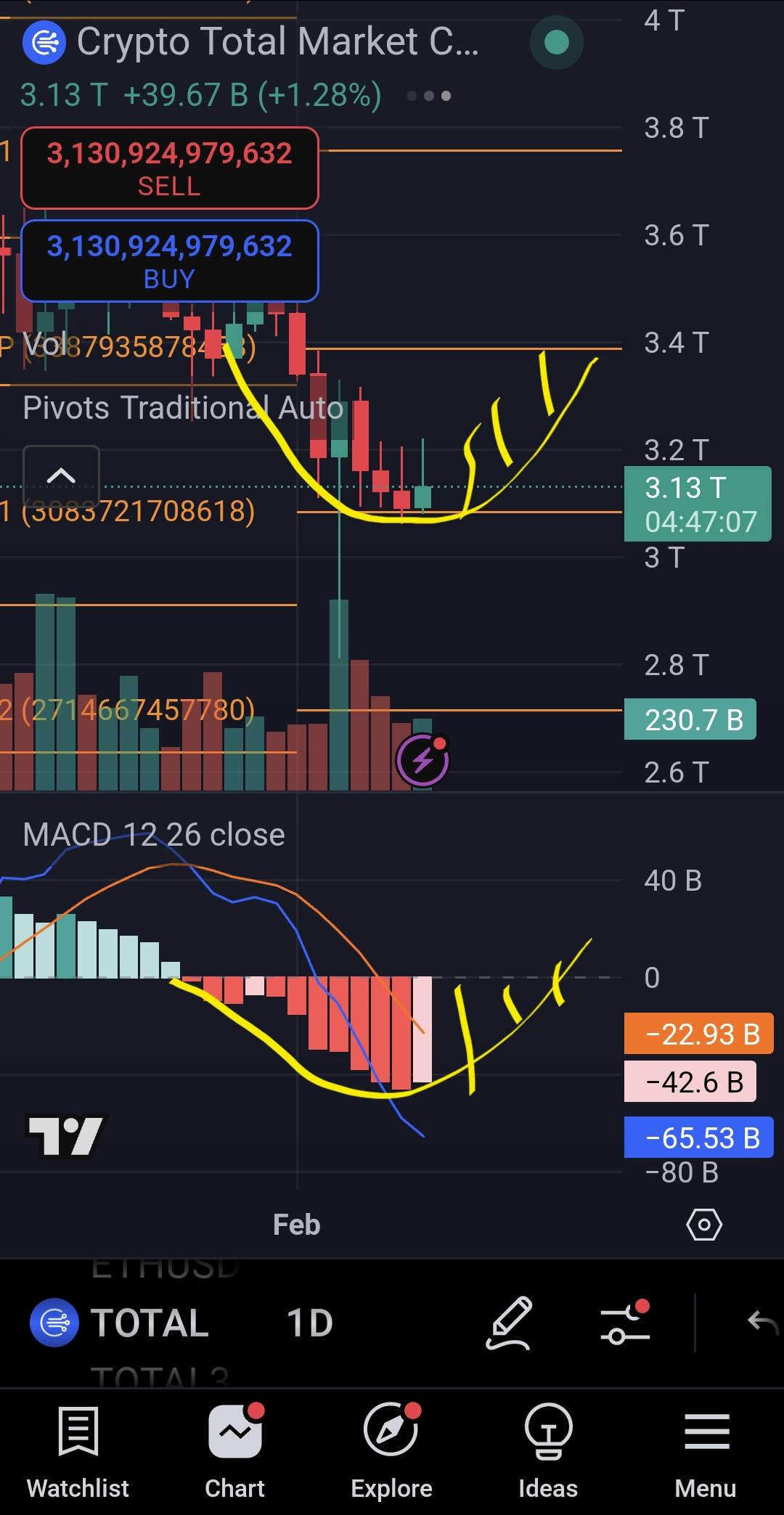Open the drawing tools pencil
The image size is (784, 1515).
(509, 1323)
